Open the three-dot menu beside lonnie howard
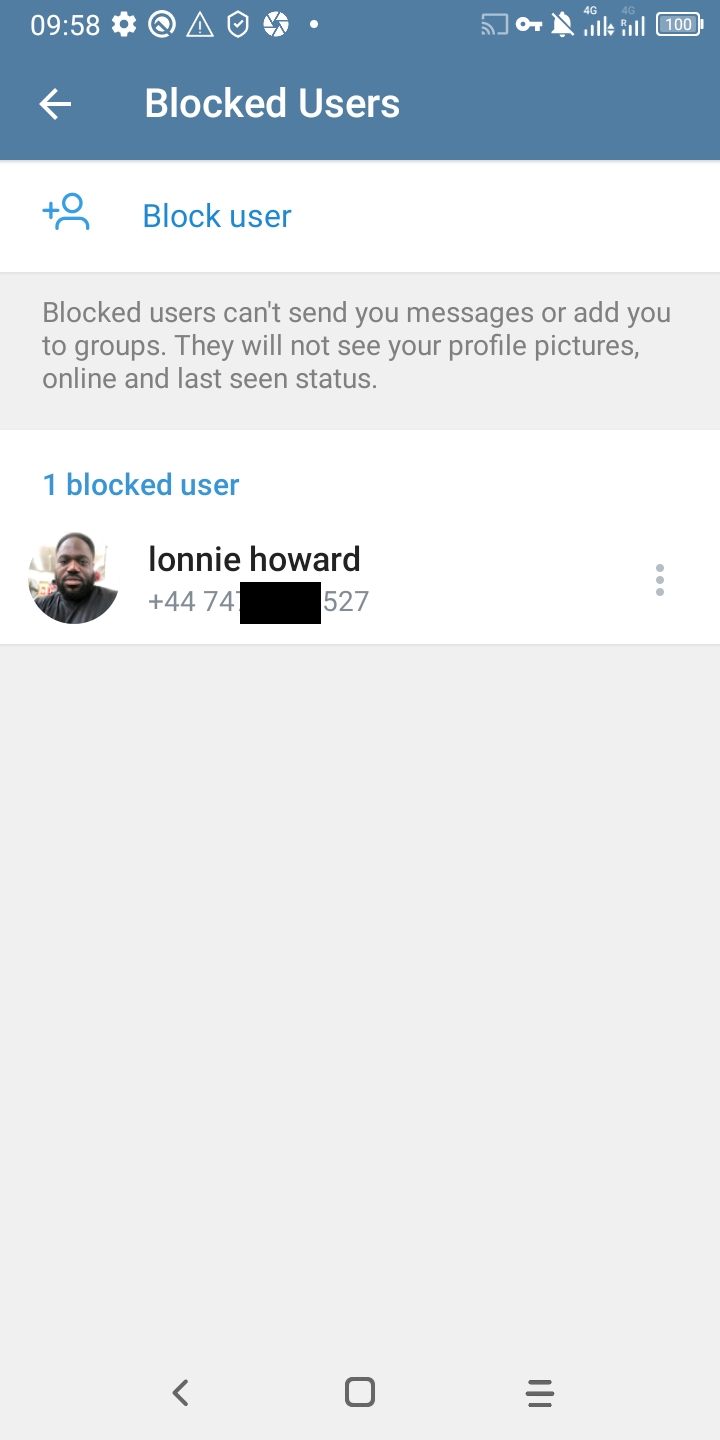This screenshot has height=1440, width=720. click(659, 580)
